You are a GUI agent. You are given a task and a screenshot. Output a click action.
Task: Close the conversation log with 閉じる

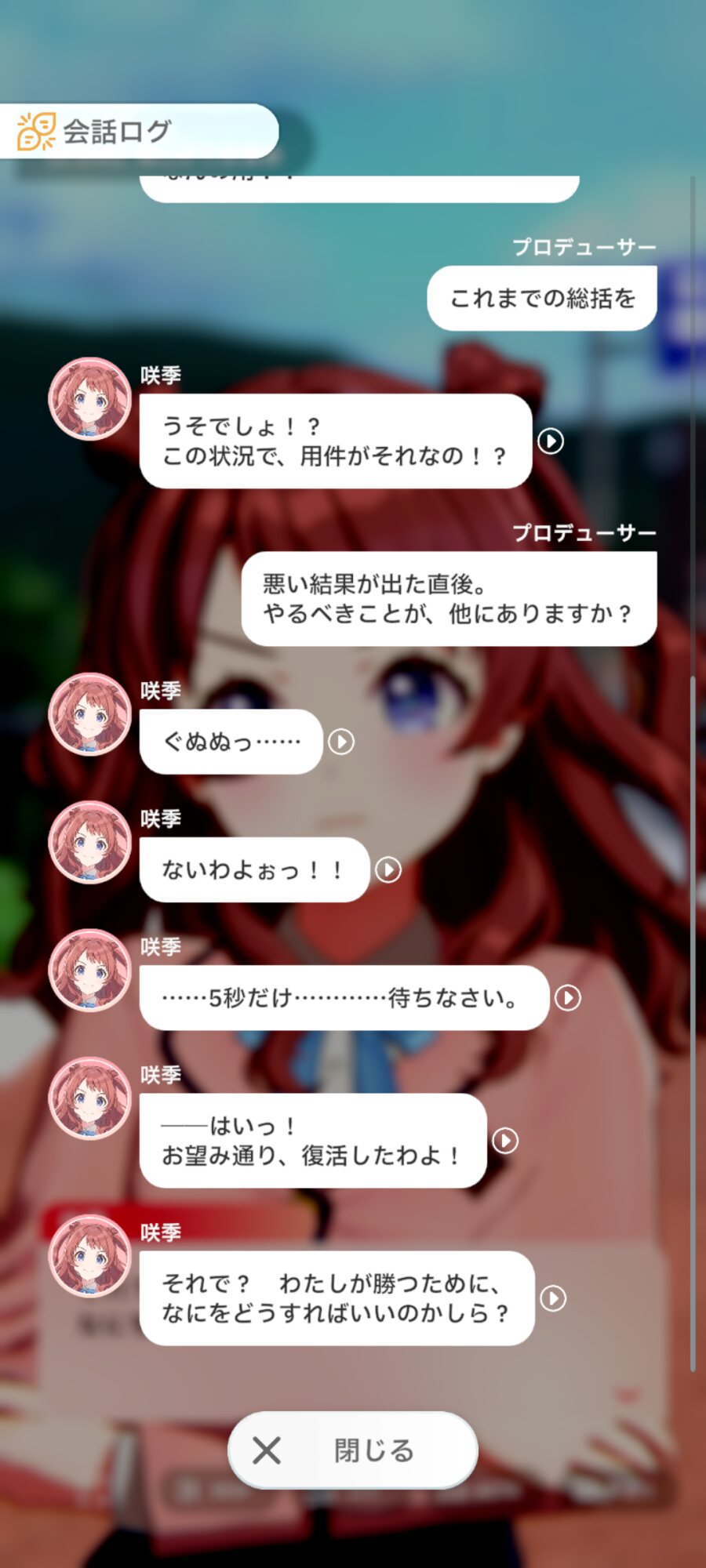(353, 1450)
